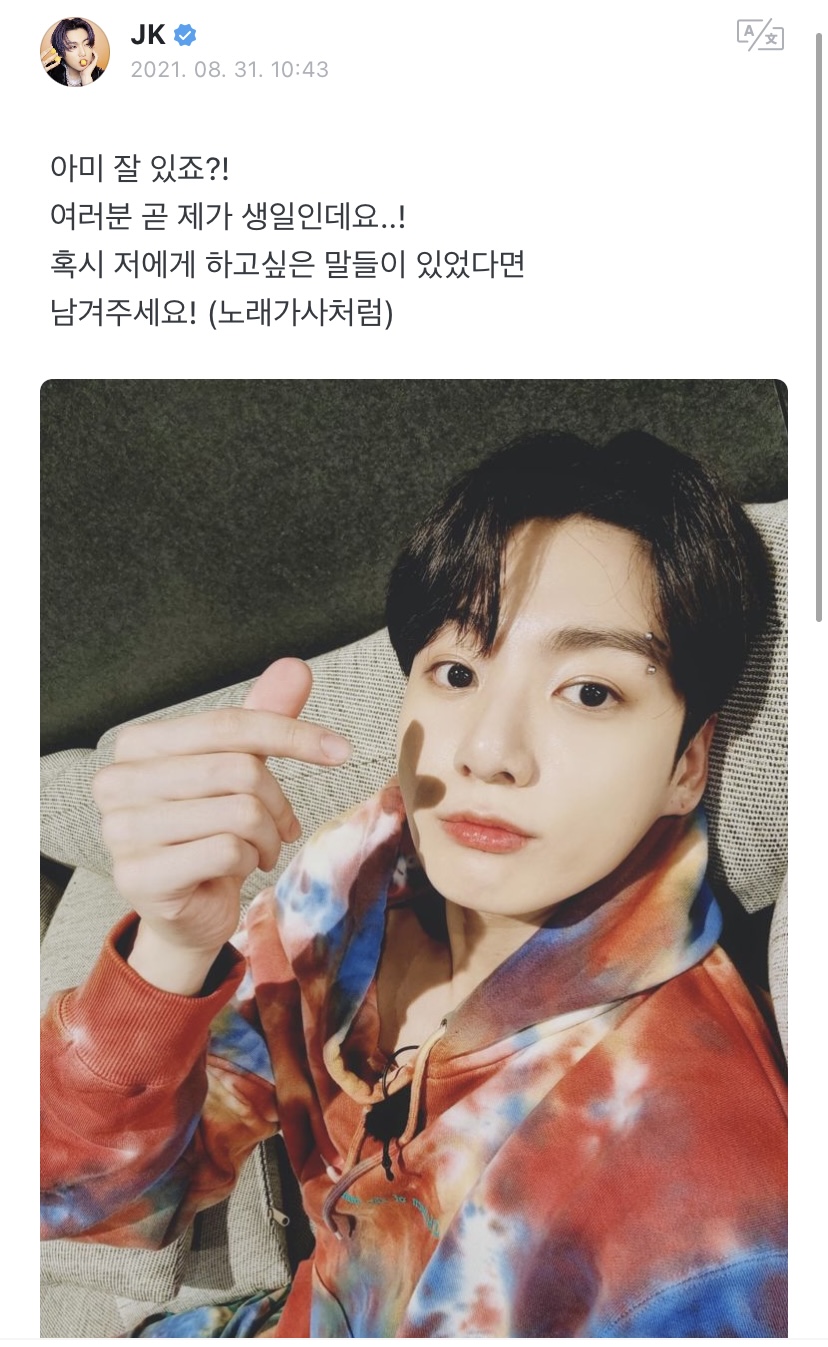Open the JK username link
The height and width of the screenshot is (1347, 828).
click(148, 35)
